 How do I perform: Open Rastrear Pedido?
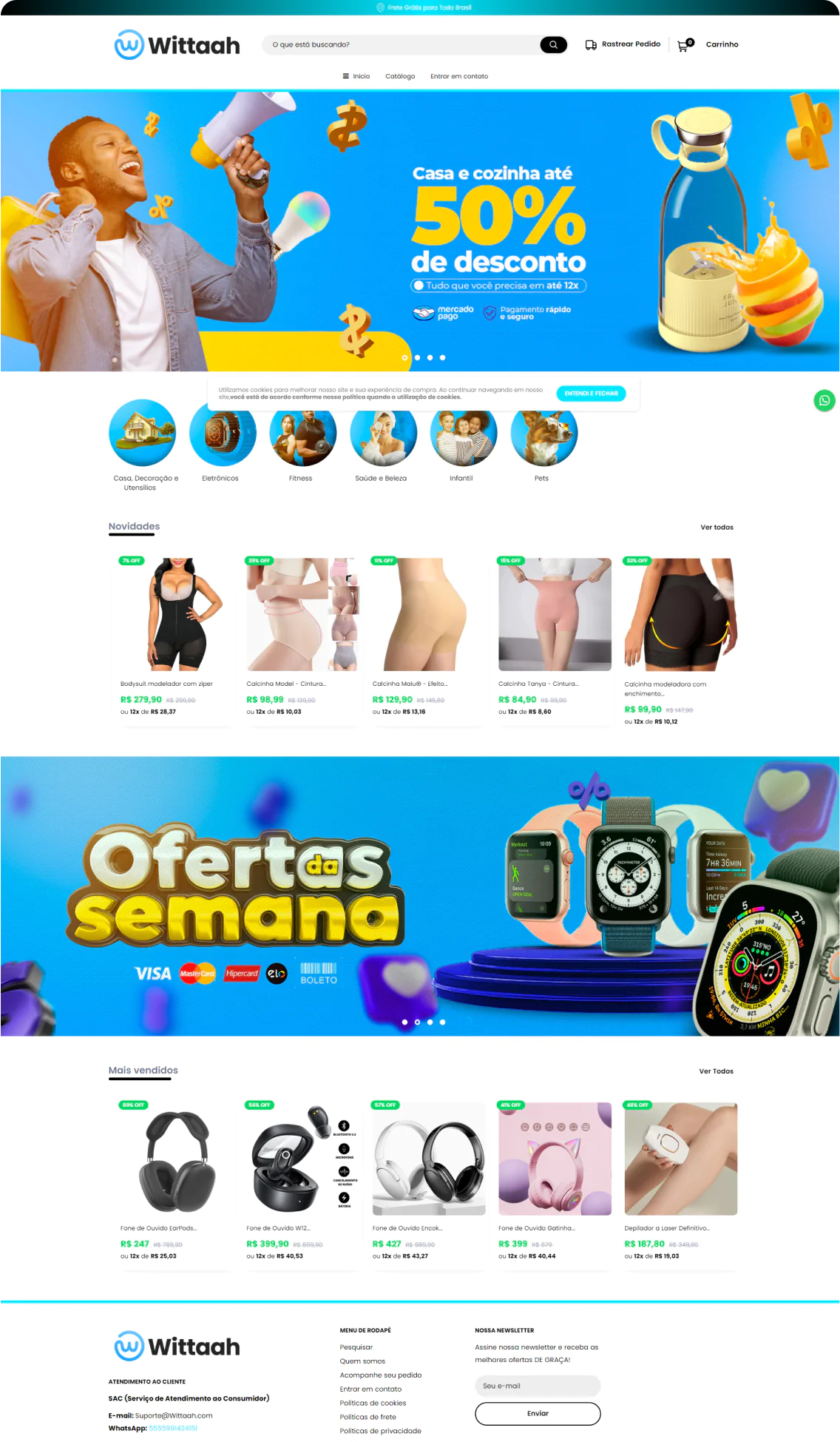(x=623, y=44)
